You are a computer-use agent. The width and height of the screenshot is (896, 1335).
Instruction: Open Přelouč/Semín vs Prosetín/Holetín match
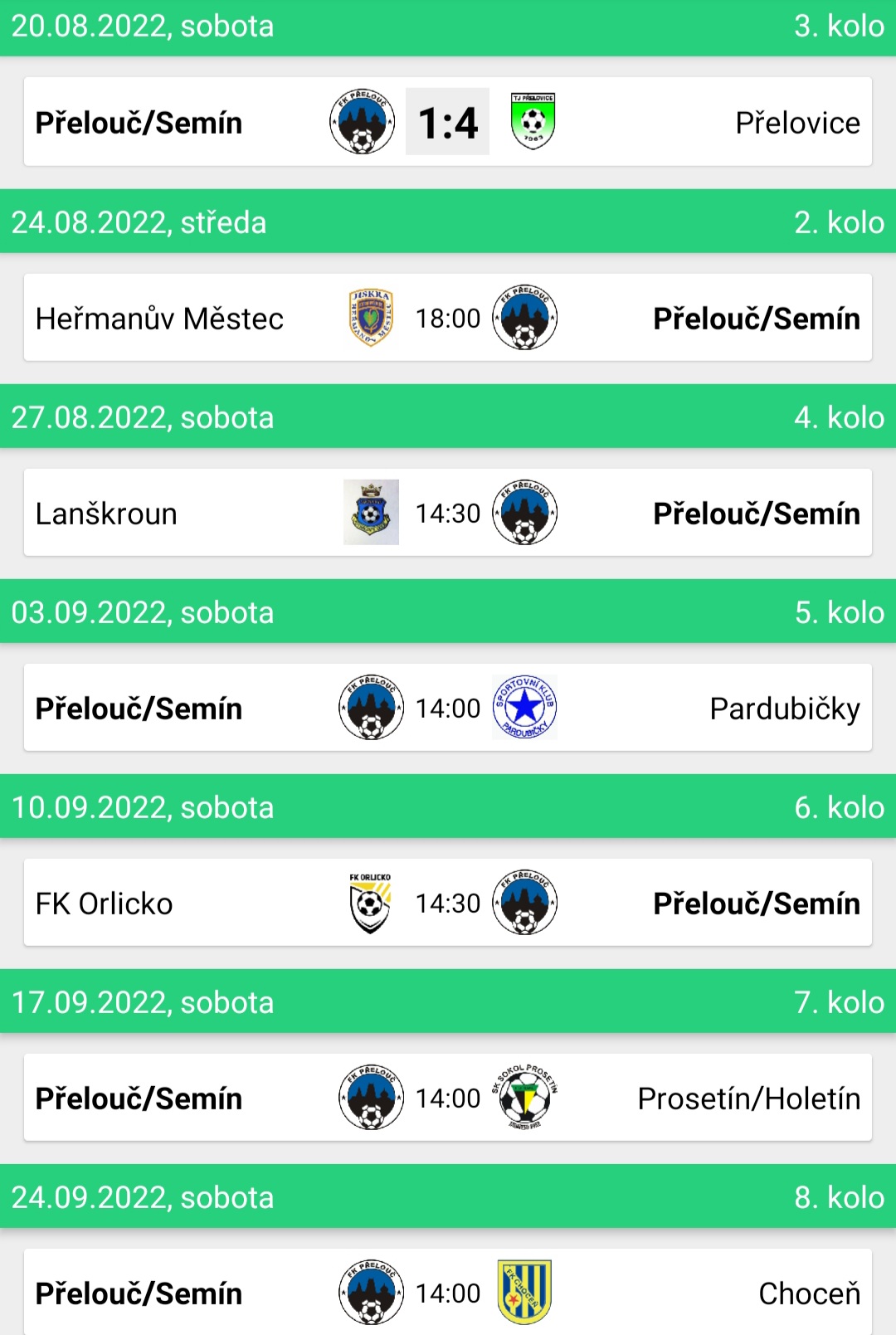point(448,1098)
